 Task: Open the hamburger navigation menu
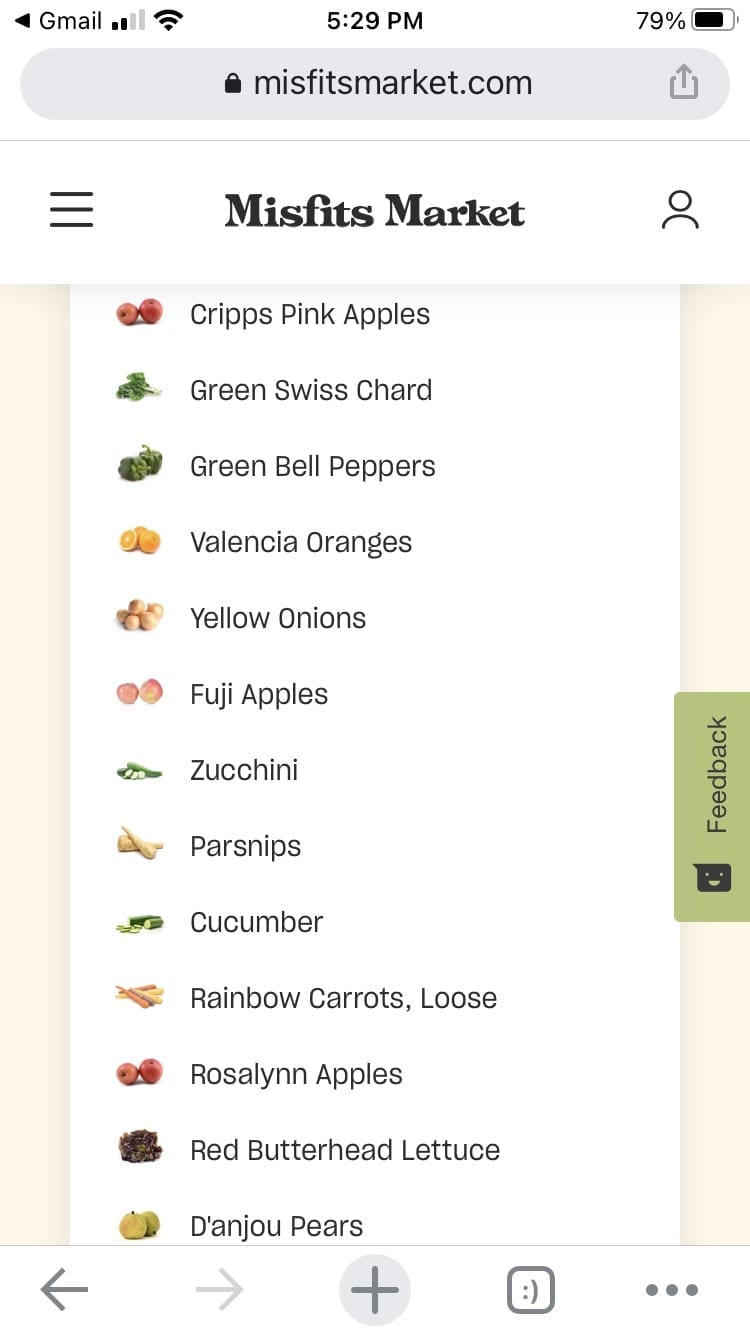click(x=71, y=210)
